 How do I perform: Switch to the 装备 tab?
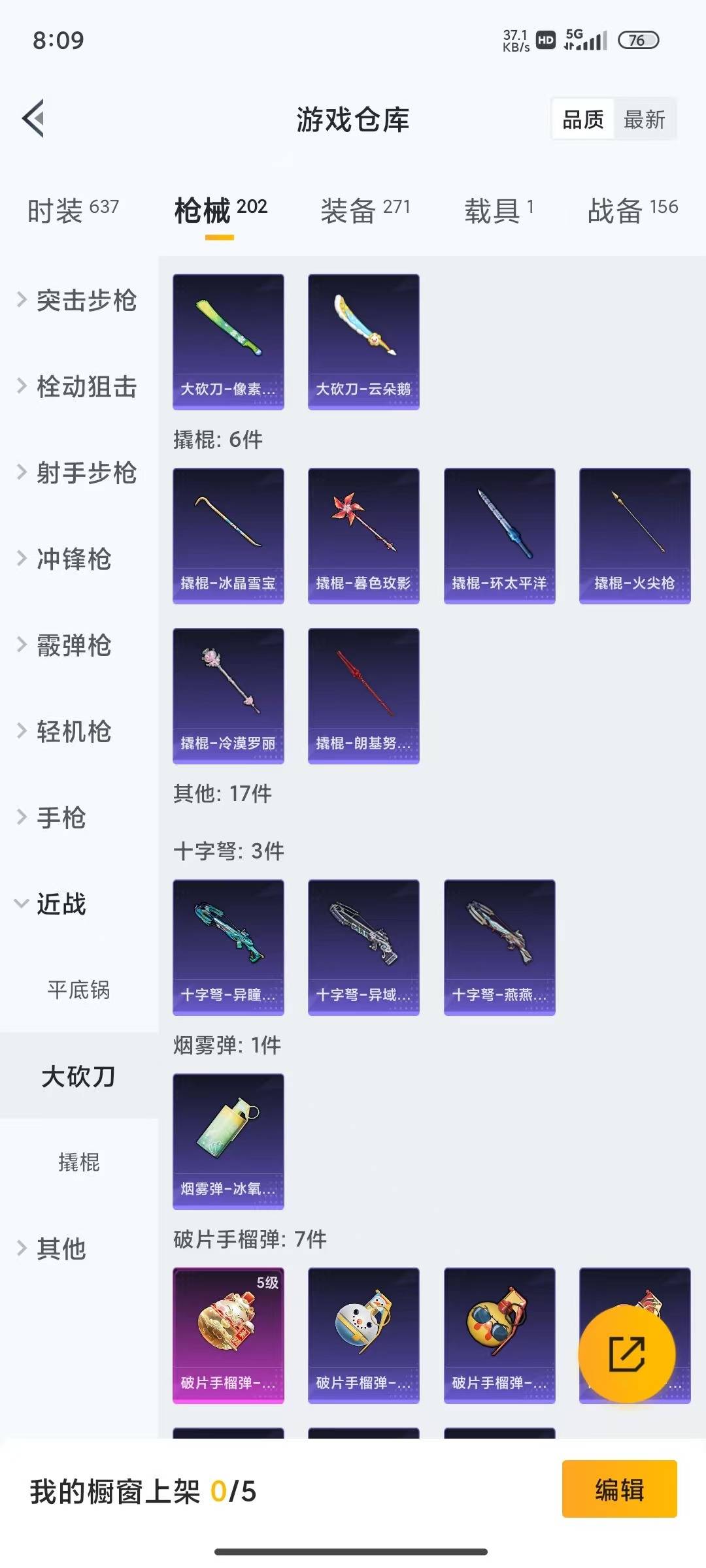(364, 209)
